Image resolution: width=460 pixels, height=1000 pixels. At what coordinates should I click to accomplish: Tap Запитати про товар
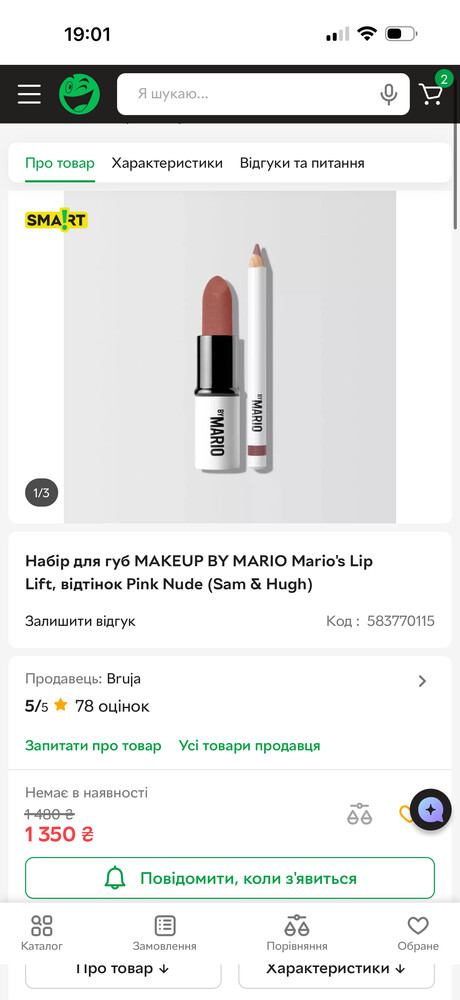tap(93, 746)
